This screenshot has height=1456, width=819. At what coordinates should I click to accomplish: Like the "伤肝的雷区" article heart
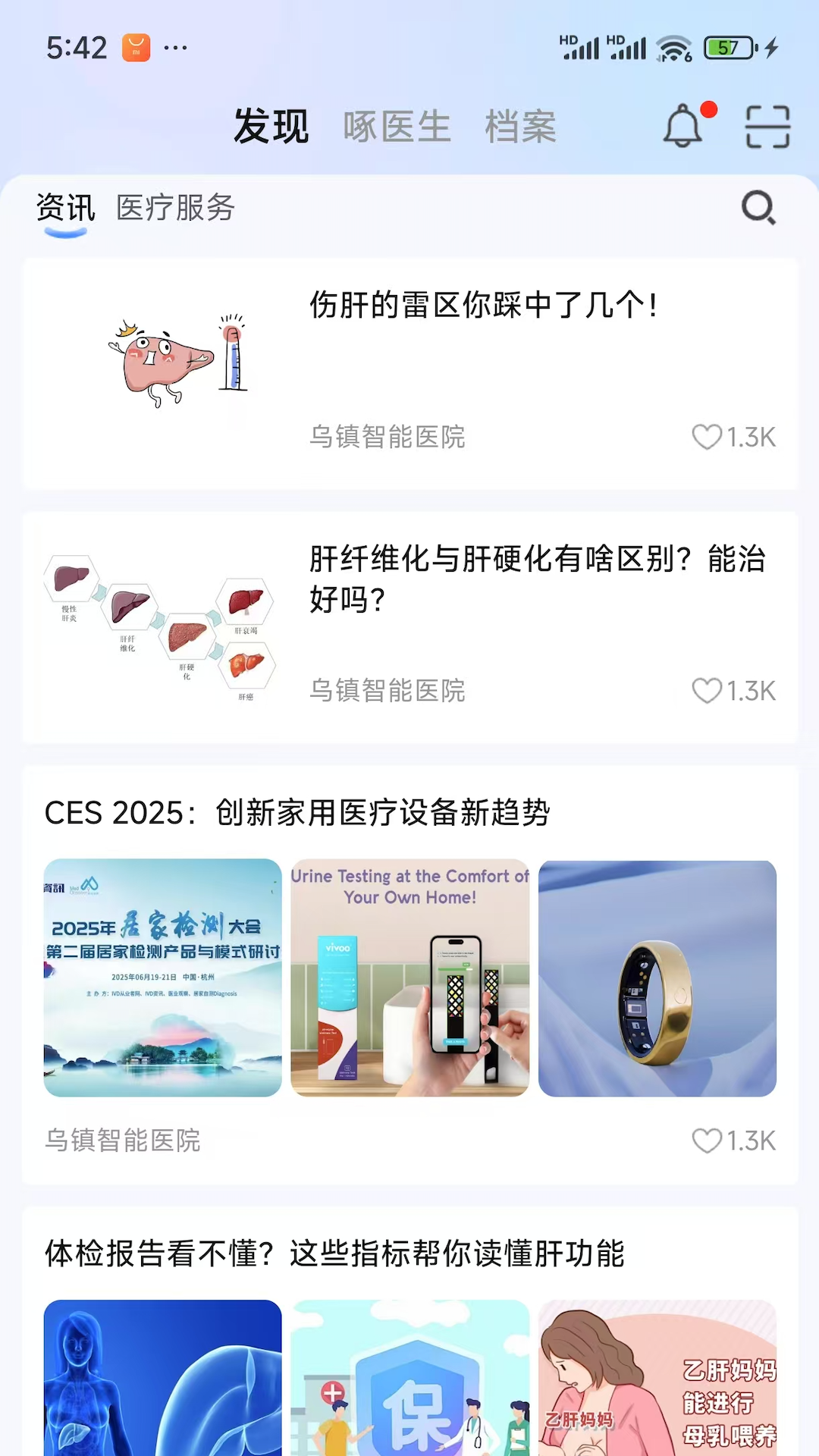(709, 437)
